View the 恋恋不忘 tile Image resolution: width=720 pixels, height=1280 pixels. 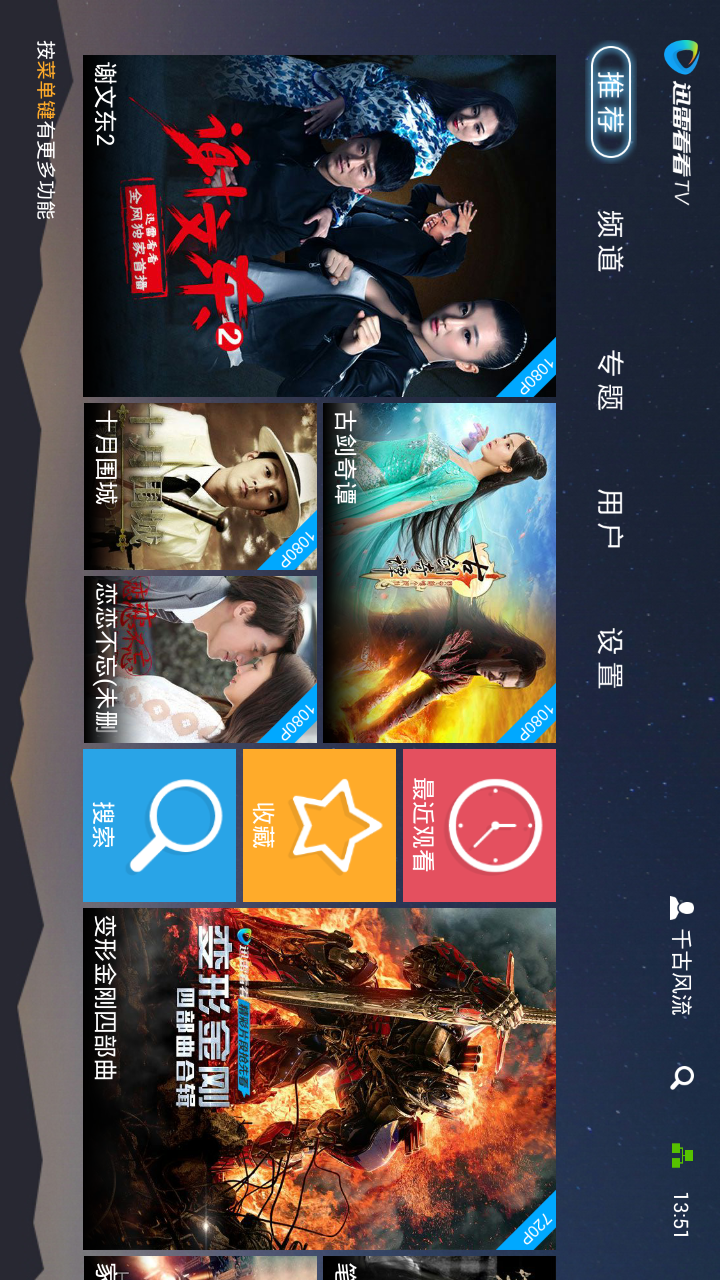point(200,660)
